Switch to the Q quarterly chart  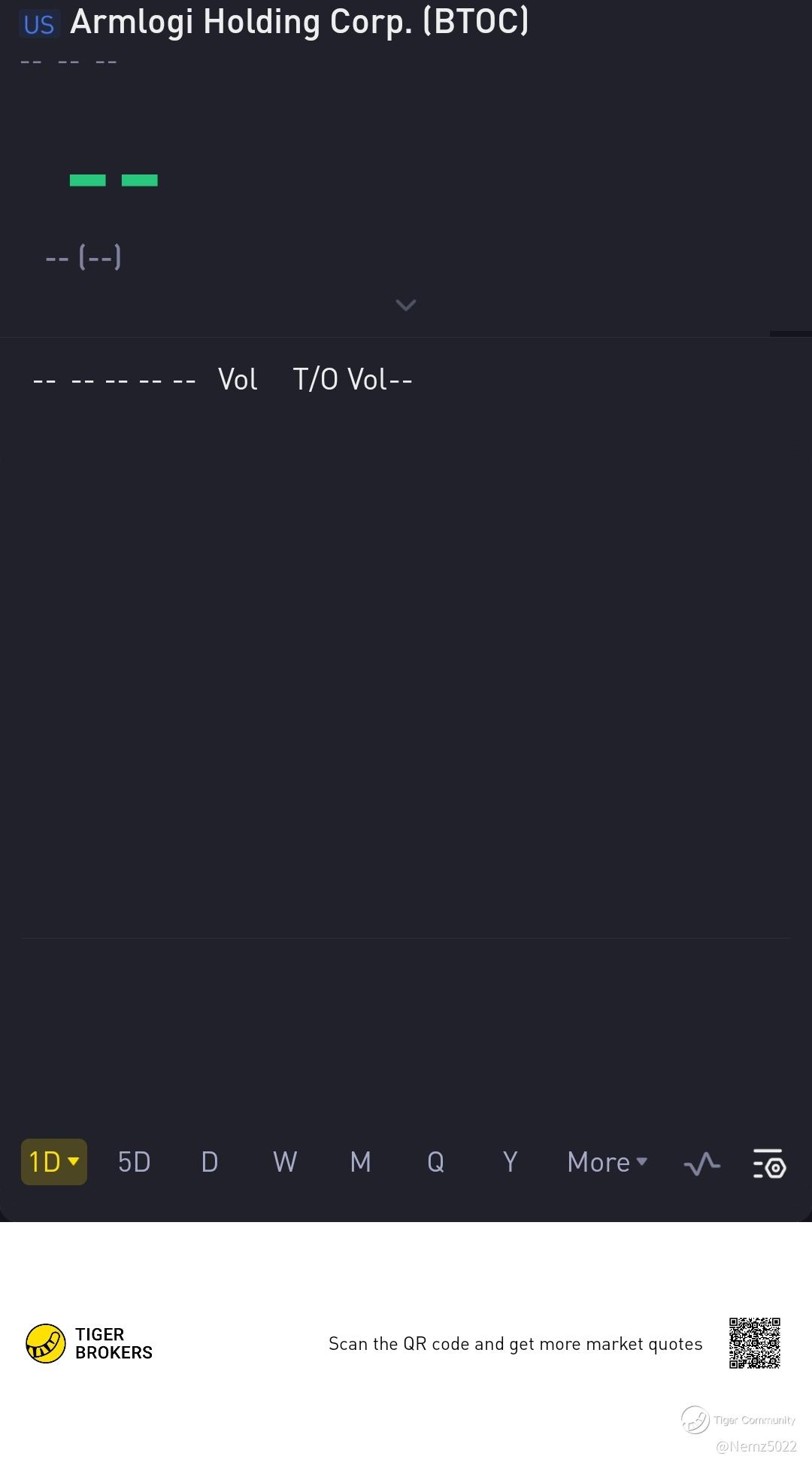tap(436, 1162)
